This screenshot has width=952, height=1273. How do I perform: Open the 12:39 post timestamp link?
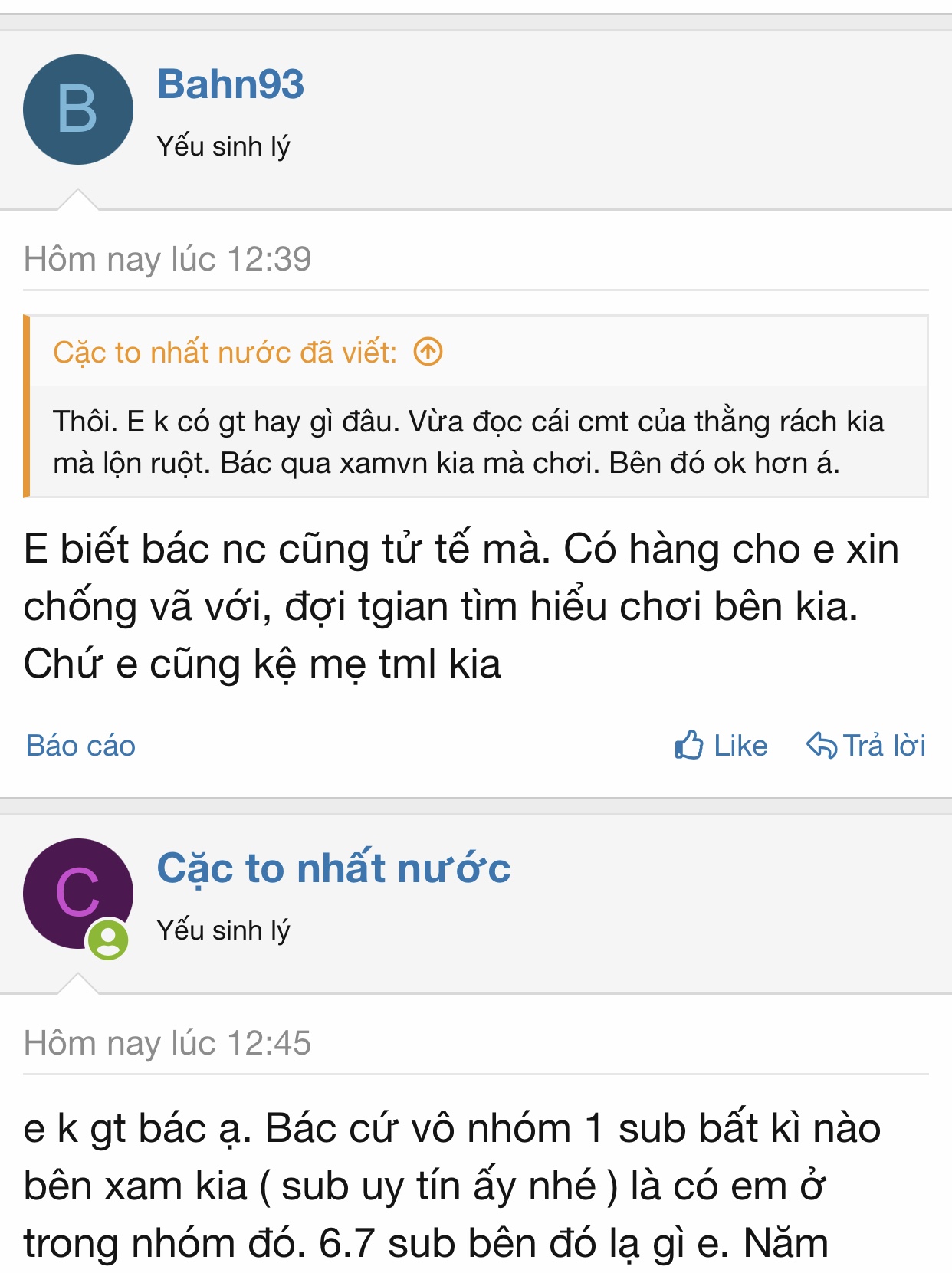click(168, 259)
